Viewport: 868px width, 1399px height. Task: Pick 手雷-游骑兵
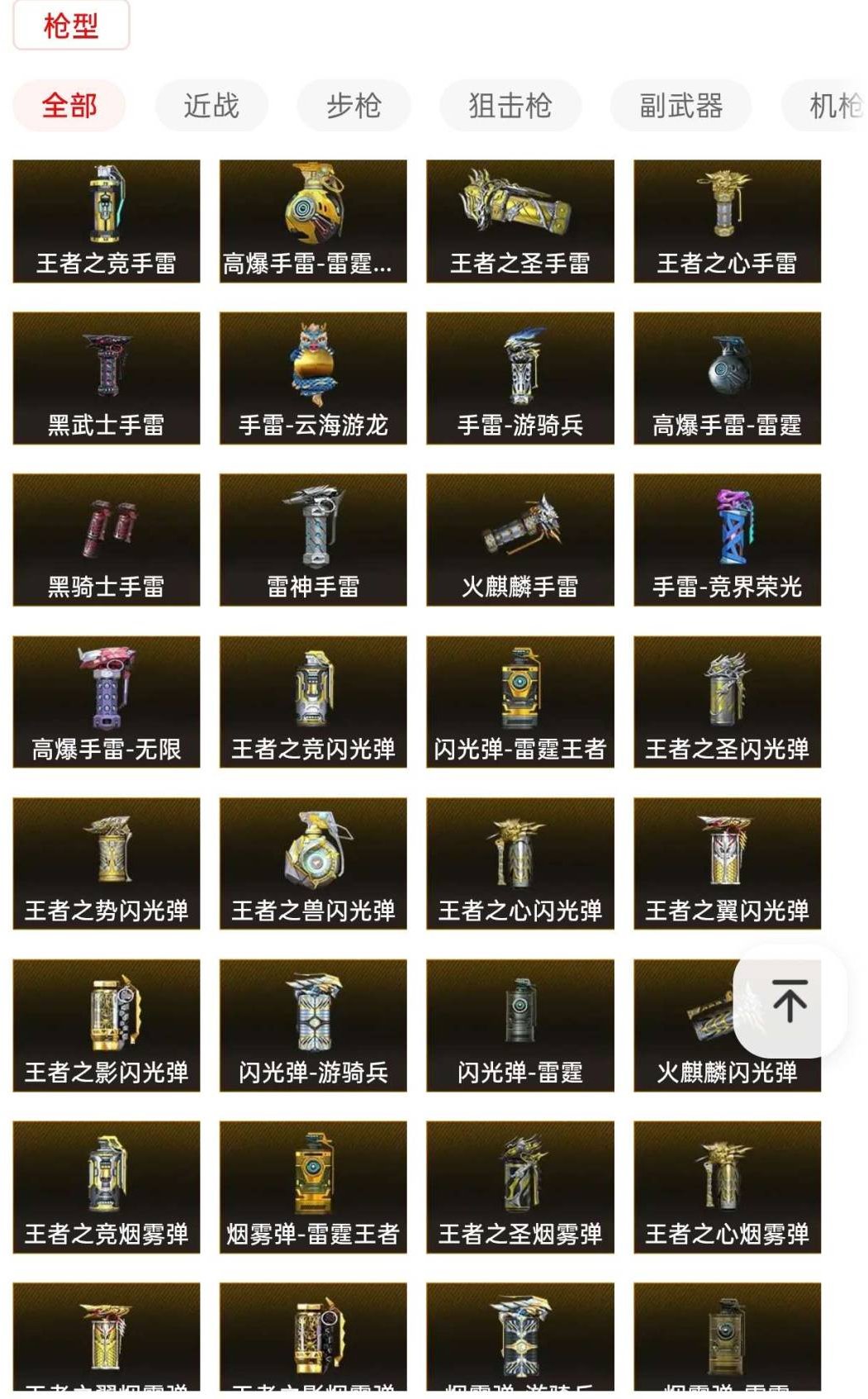tap(520, 378)
